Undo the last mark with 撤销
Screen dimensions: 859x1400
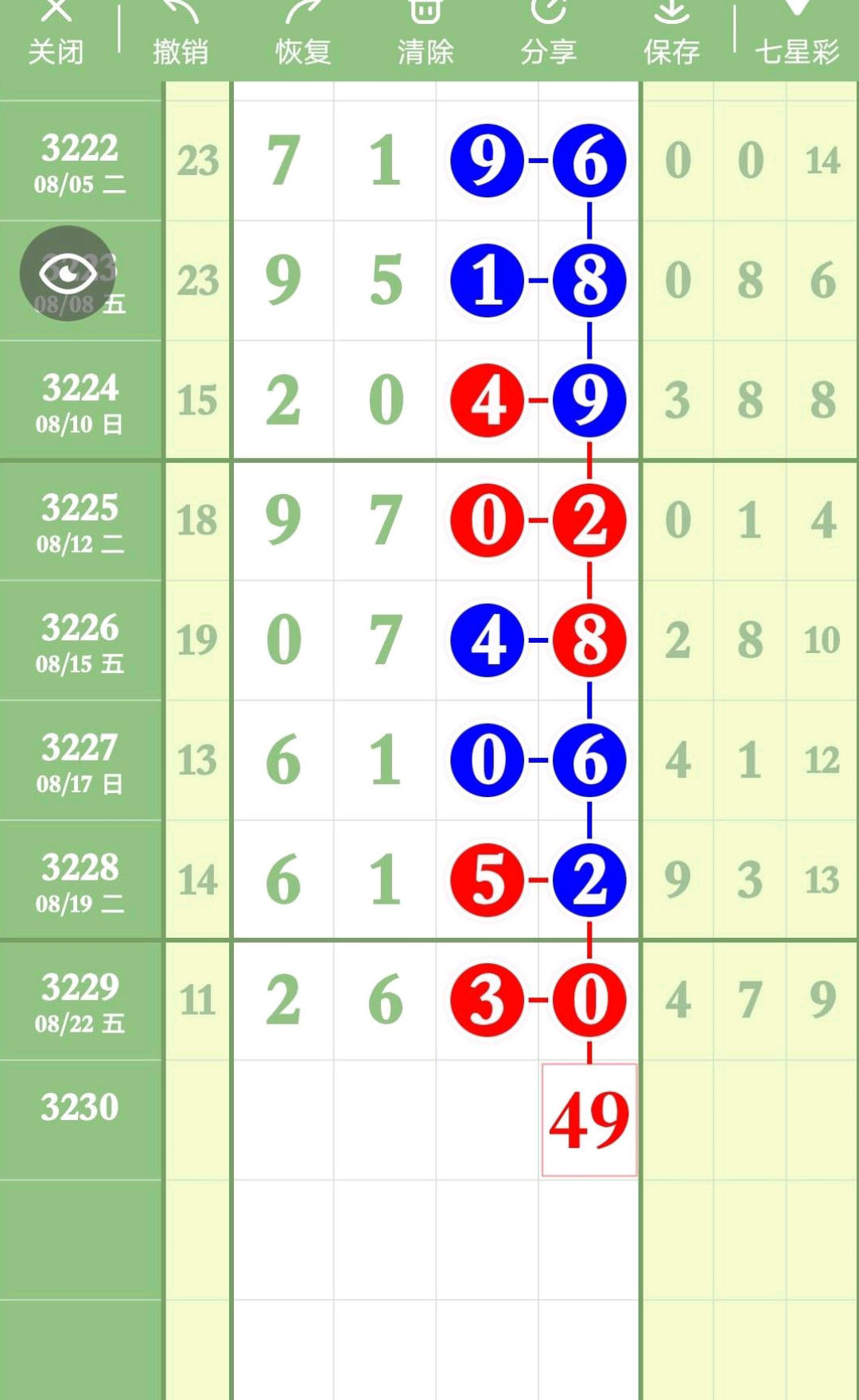(x=181, y=34)
